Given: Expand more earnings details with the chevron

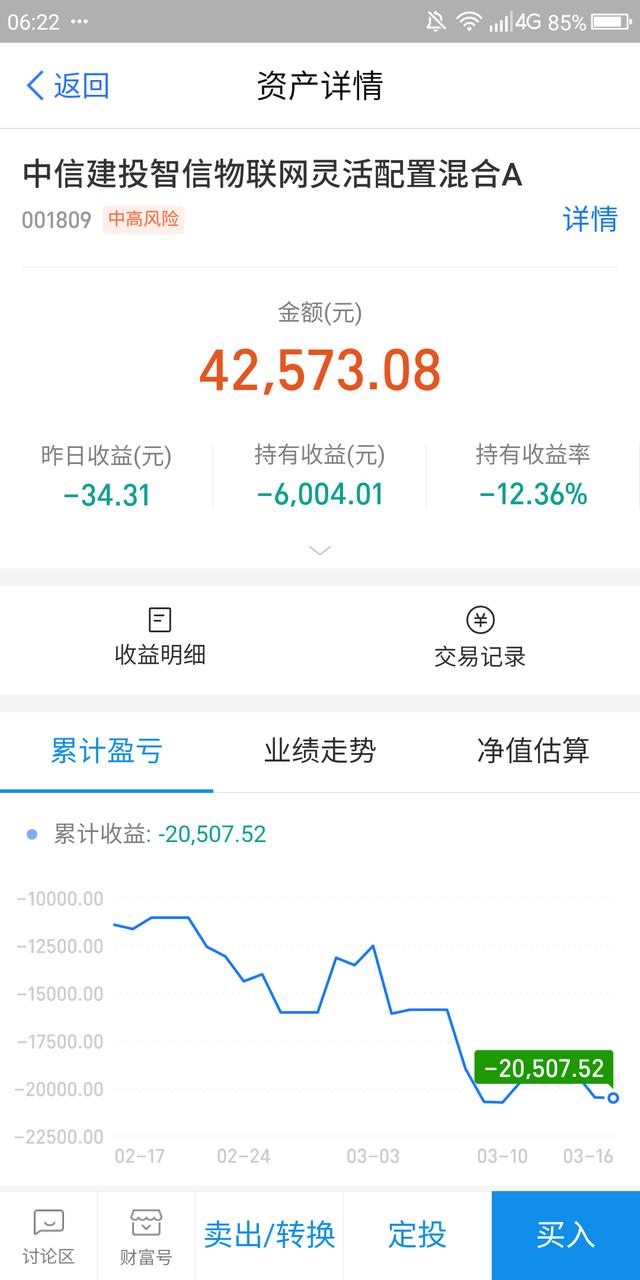Looking at the screenshot, I should coord(320,550).
